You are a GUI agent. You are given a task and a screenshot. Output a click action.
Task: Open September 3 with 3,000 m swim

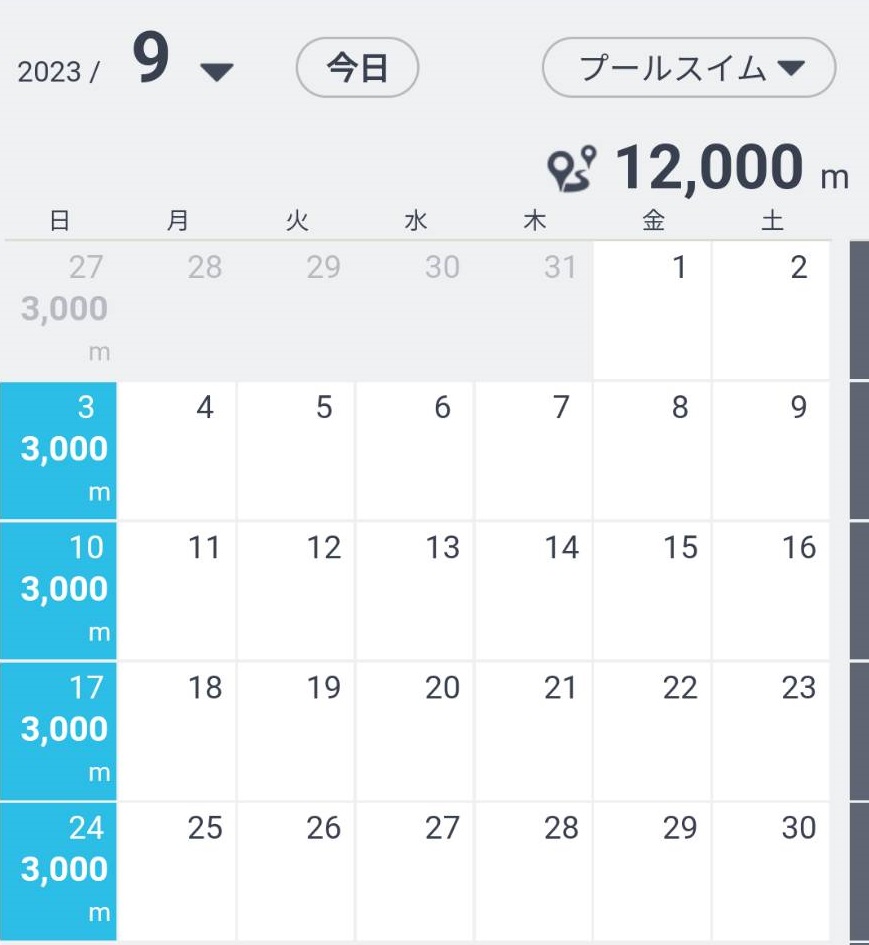pos(59,450)
